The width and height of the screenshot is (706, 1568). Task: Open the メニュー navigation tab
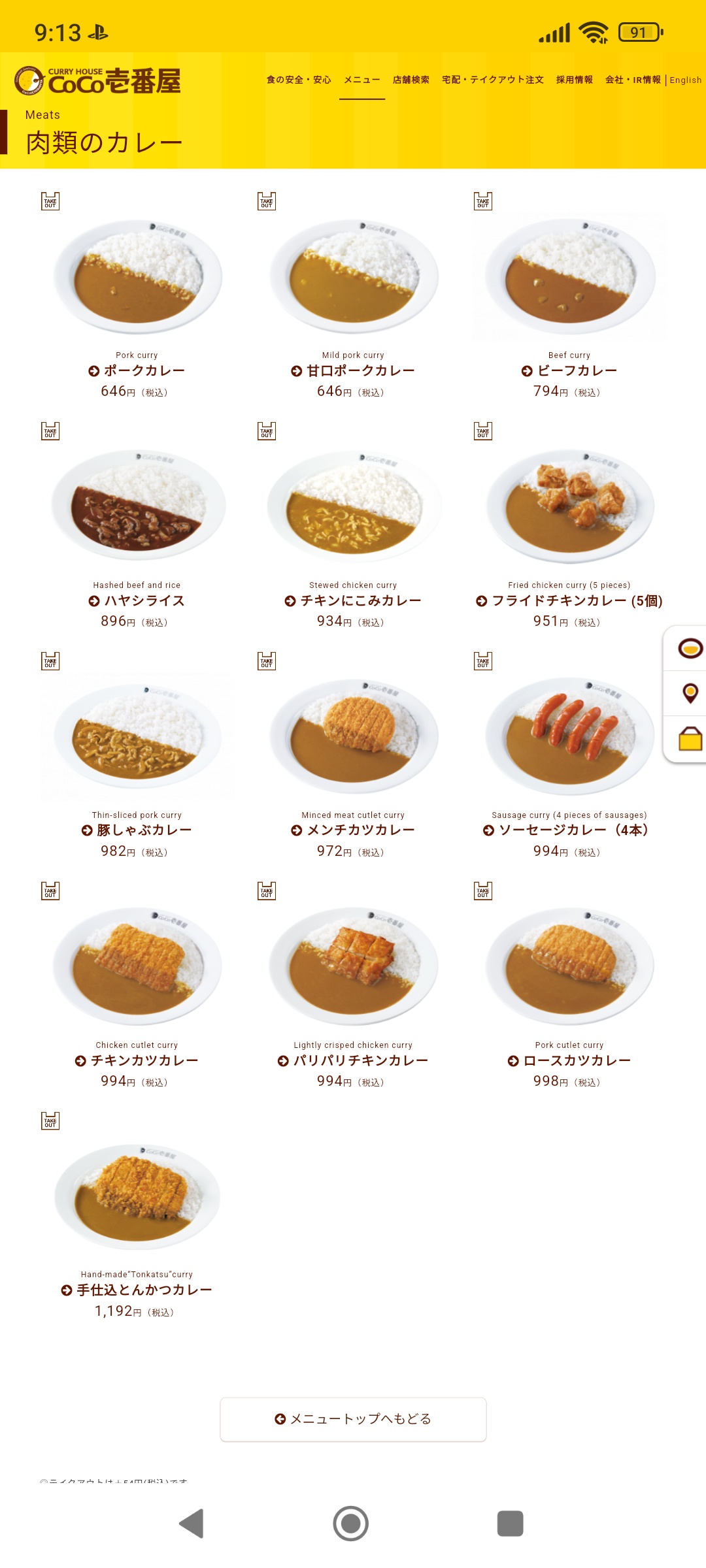pyautogui.click(x=361, y=80)
